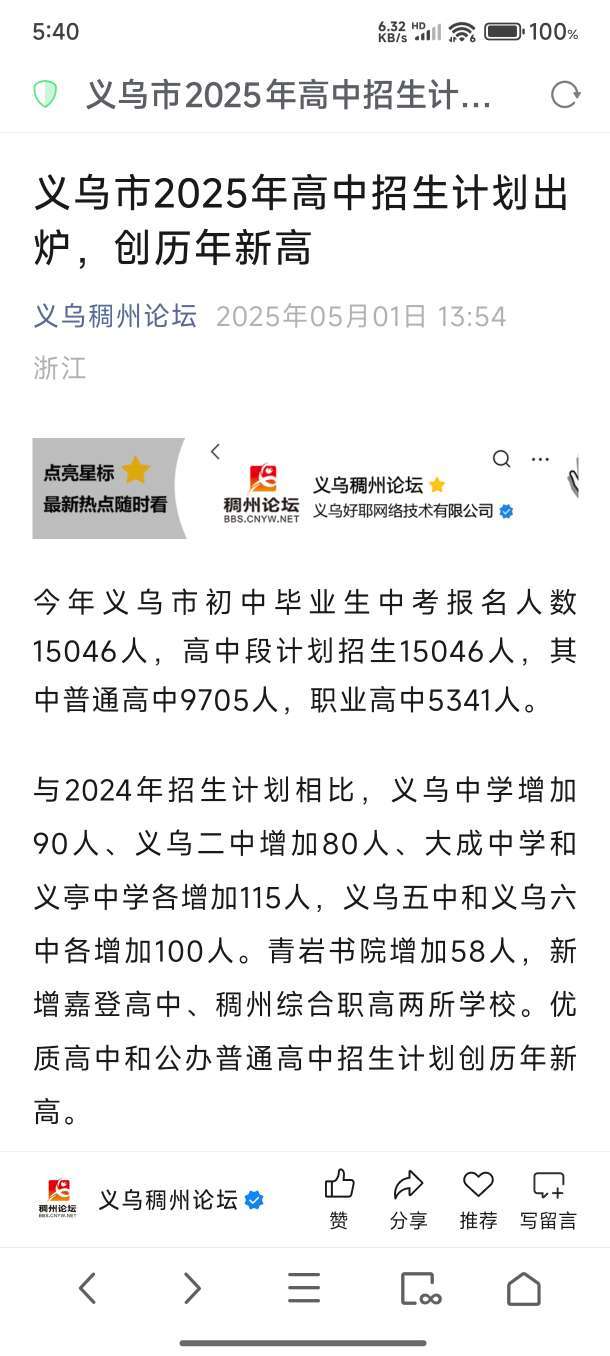
Task: Open the security shield icon in the address bar
Action: 45,95
